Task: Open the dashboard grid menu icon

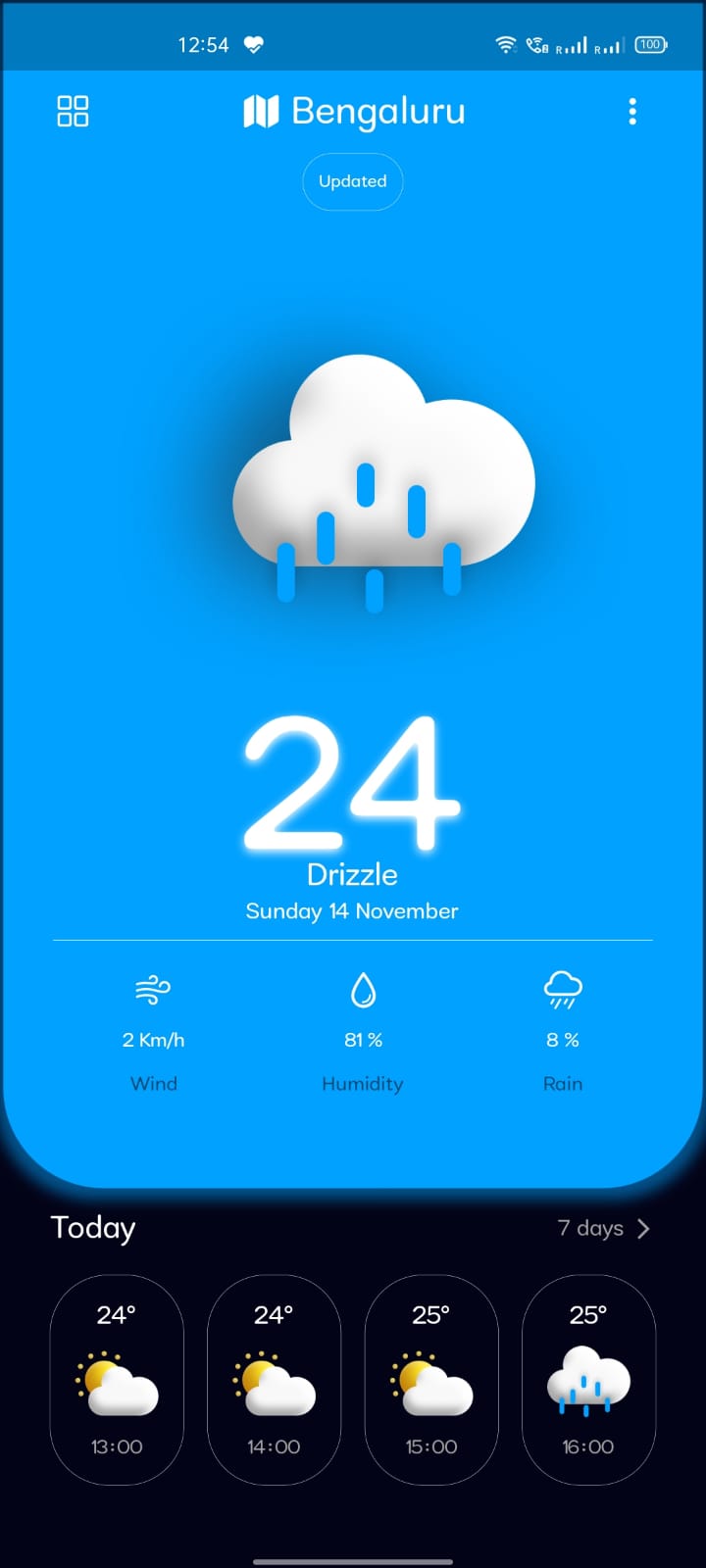Action: coord(72,112)
